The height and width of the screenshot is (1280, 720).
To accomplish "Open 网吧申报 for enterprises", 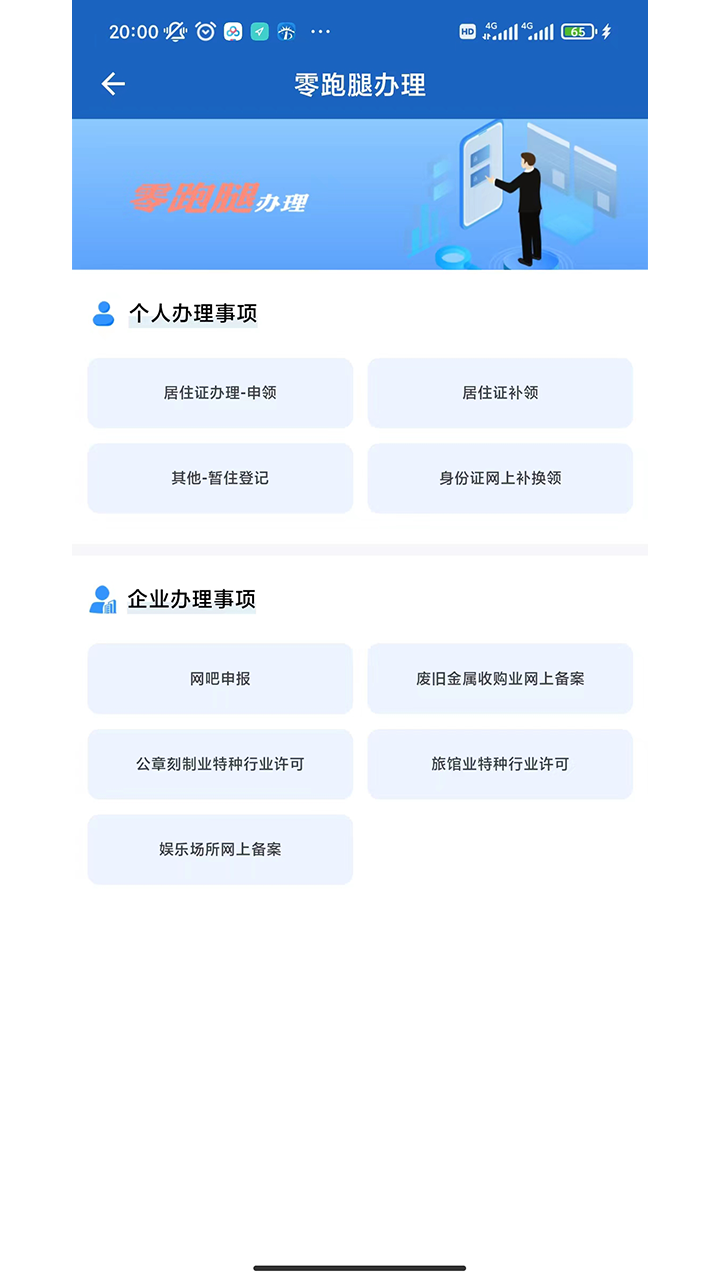I will point(220,678).
